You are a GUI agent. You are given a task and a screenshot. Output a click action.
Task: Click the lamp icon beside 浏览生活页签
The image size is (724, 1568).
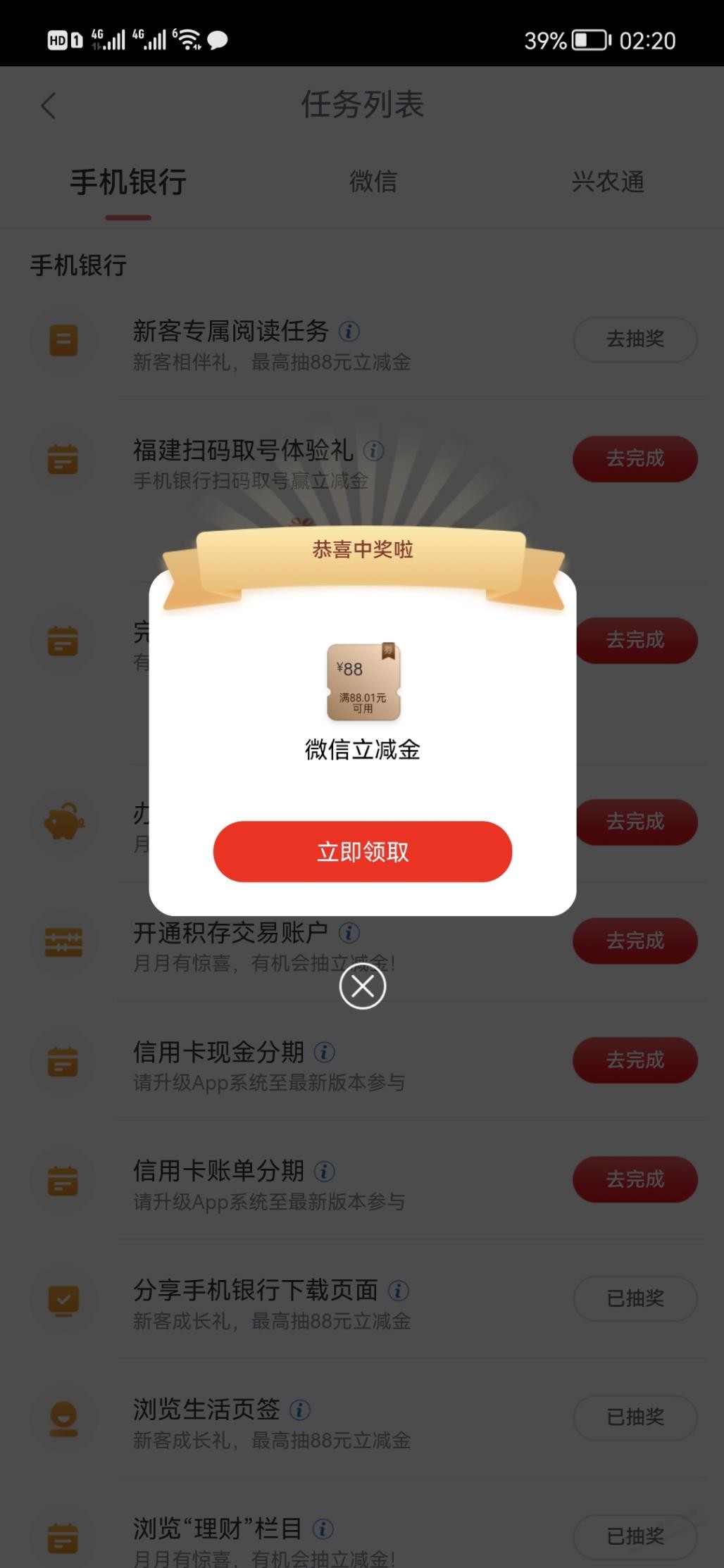(63, 1419)
